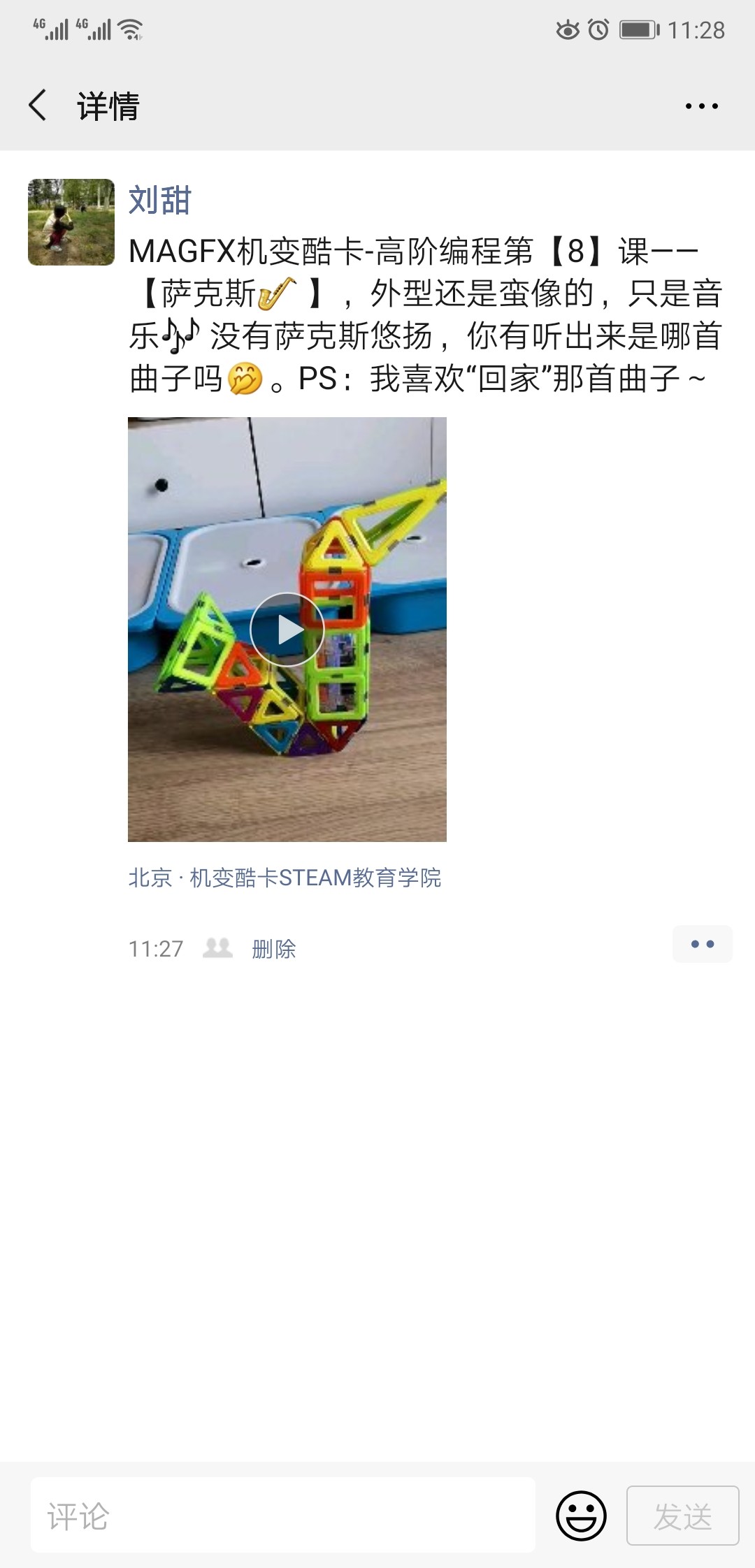Check who can see this post
Viewport: 755px width, 1568px height.
[217, 948]
